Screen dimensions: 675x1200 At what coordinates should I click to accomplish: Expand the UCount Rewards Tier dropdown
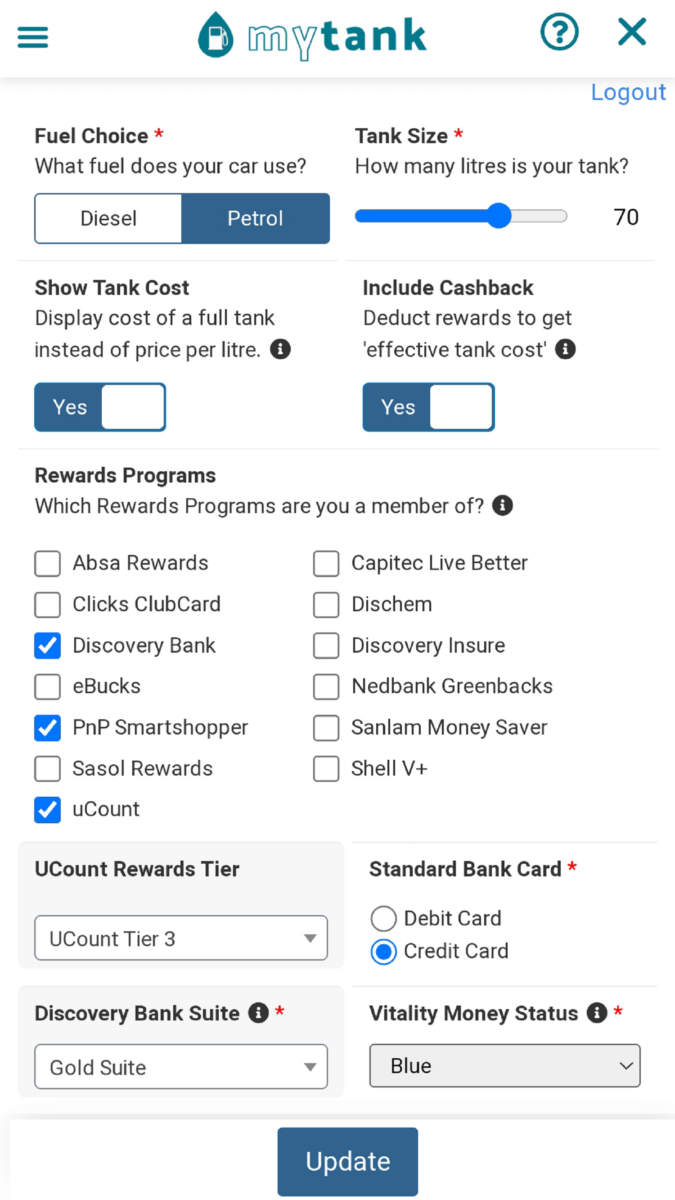tap(181, 938)
